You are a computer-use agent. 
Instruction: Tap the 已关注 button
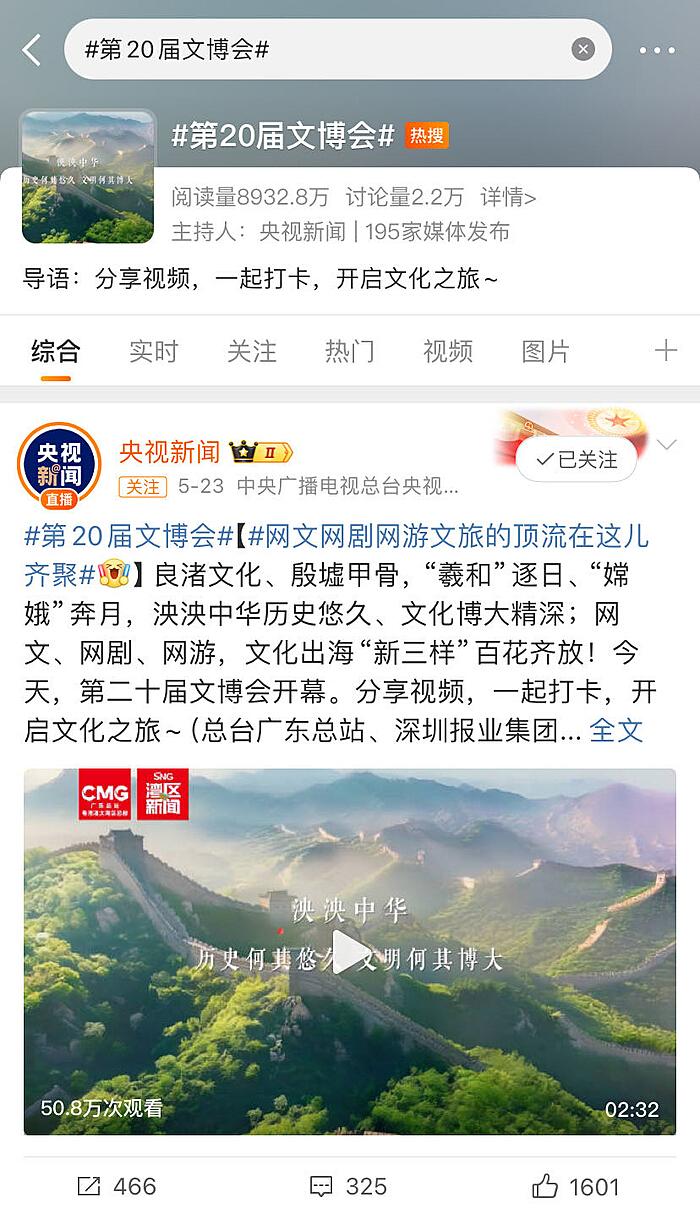click(577, 460)
